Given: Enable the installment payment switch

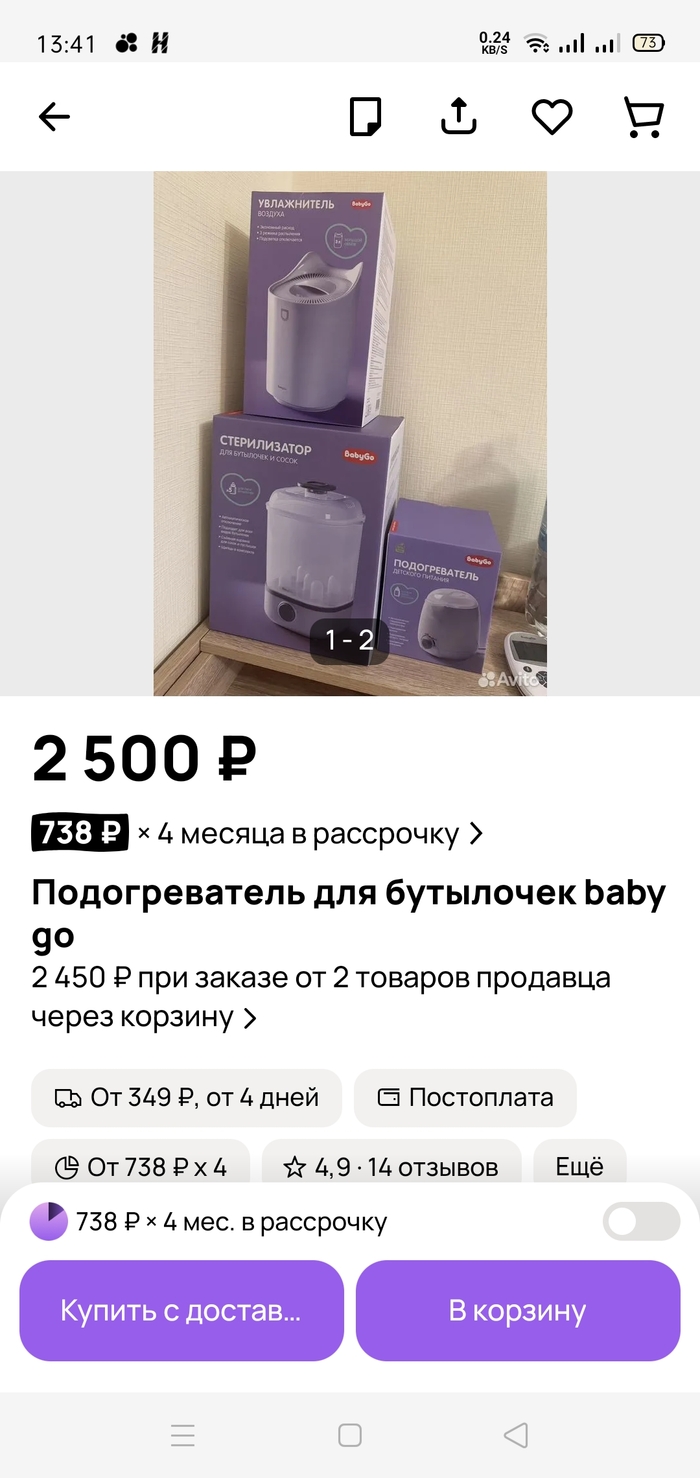Looking at the screenshot, I should pos(641,1222).
